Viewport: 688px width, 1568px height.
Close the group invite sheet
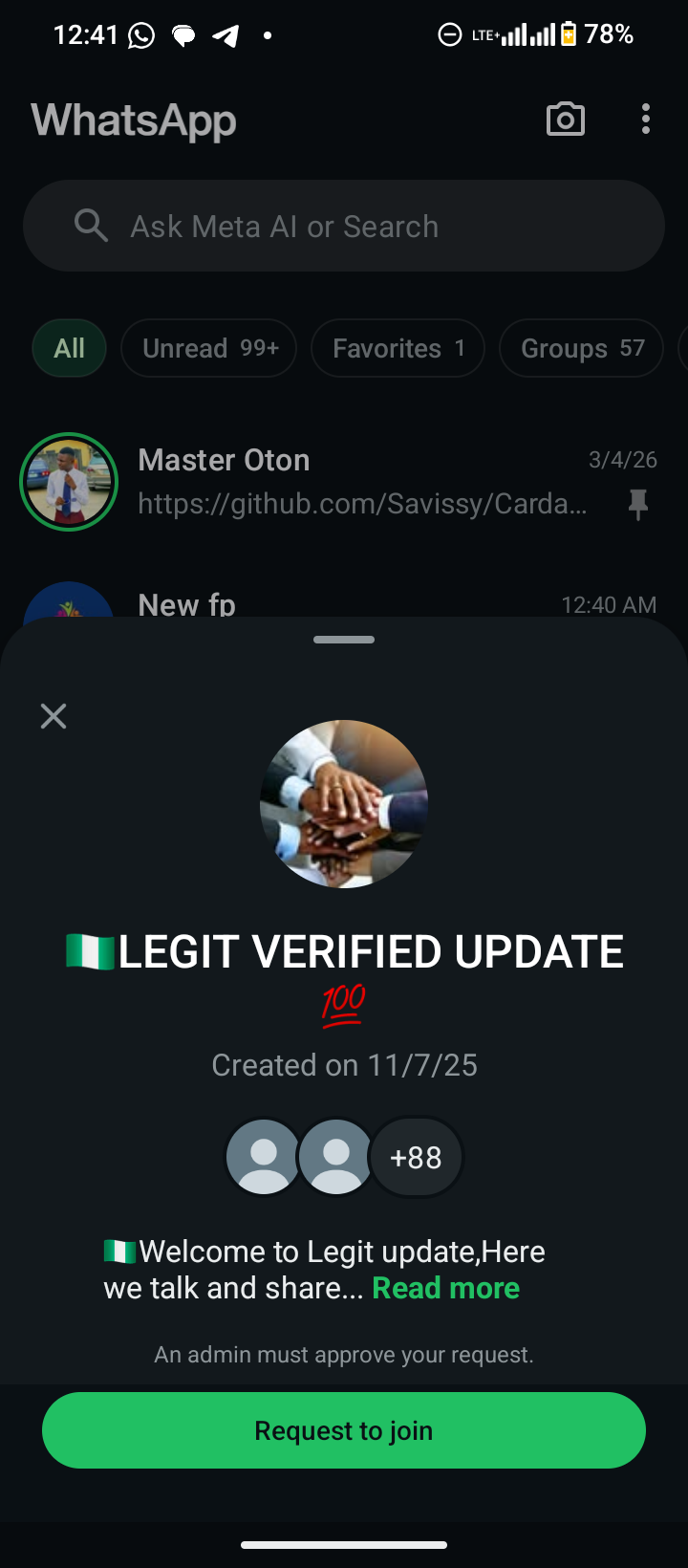point(54,716)
